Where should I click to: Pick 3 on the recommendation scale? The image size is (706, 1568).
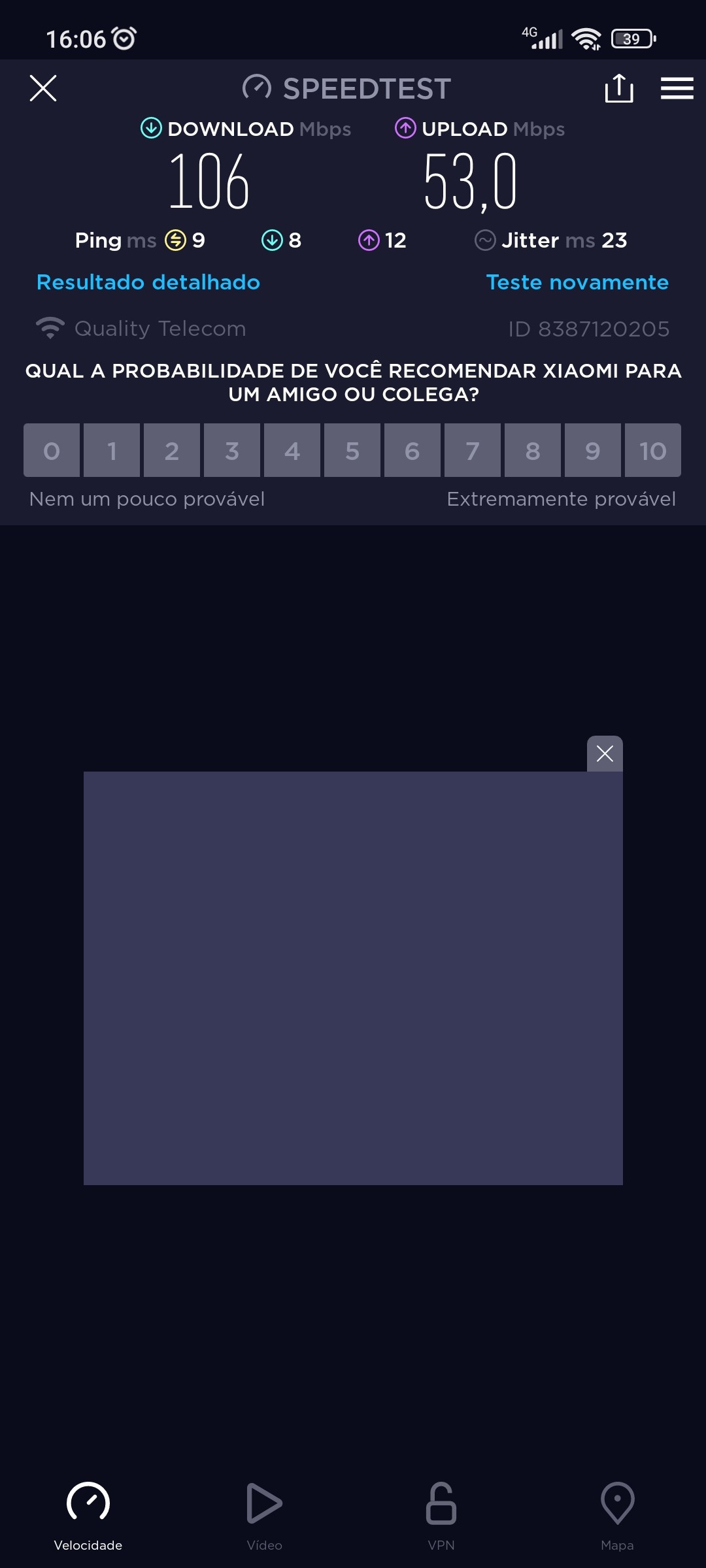[232, 450]
